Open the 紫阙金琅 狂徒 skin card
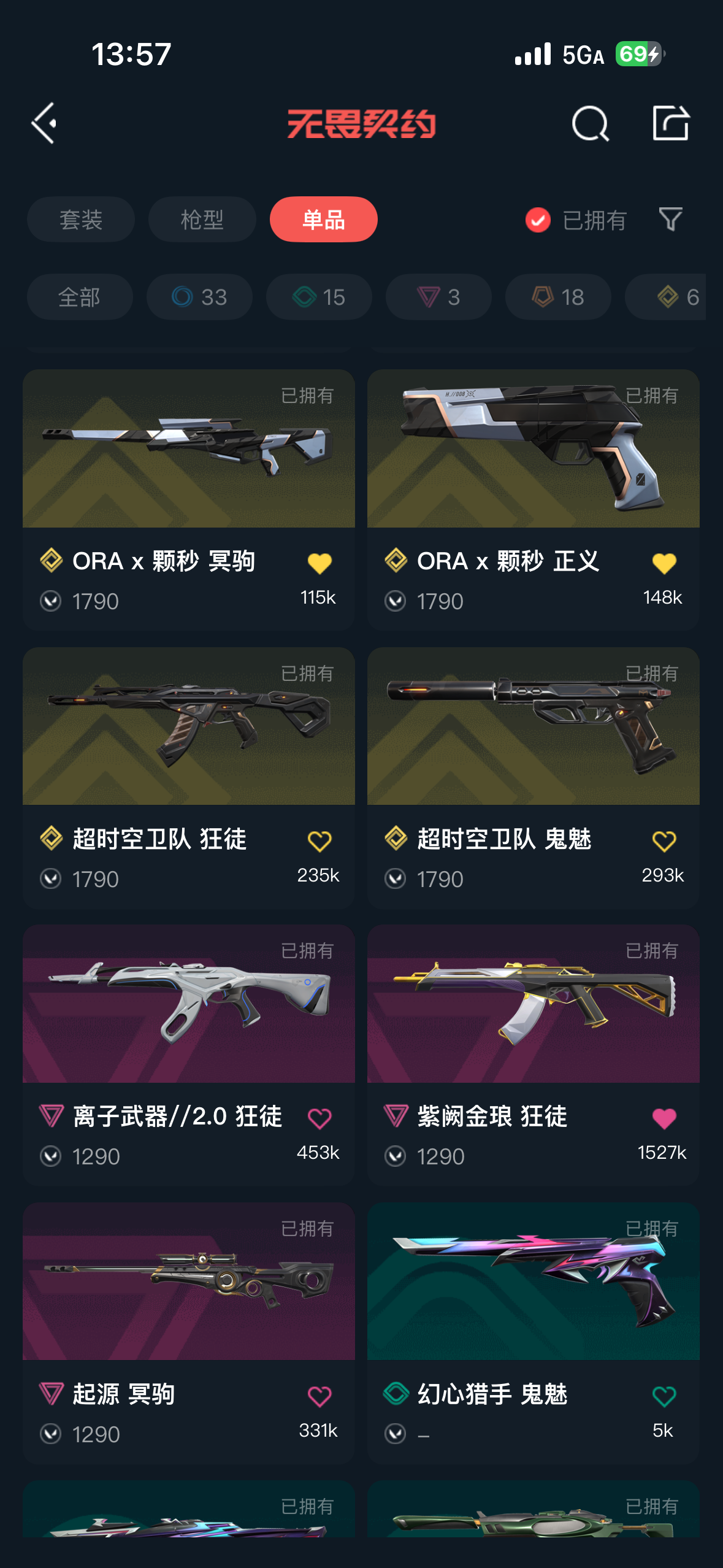 point(534,1055)
